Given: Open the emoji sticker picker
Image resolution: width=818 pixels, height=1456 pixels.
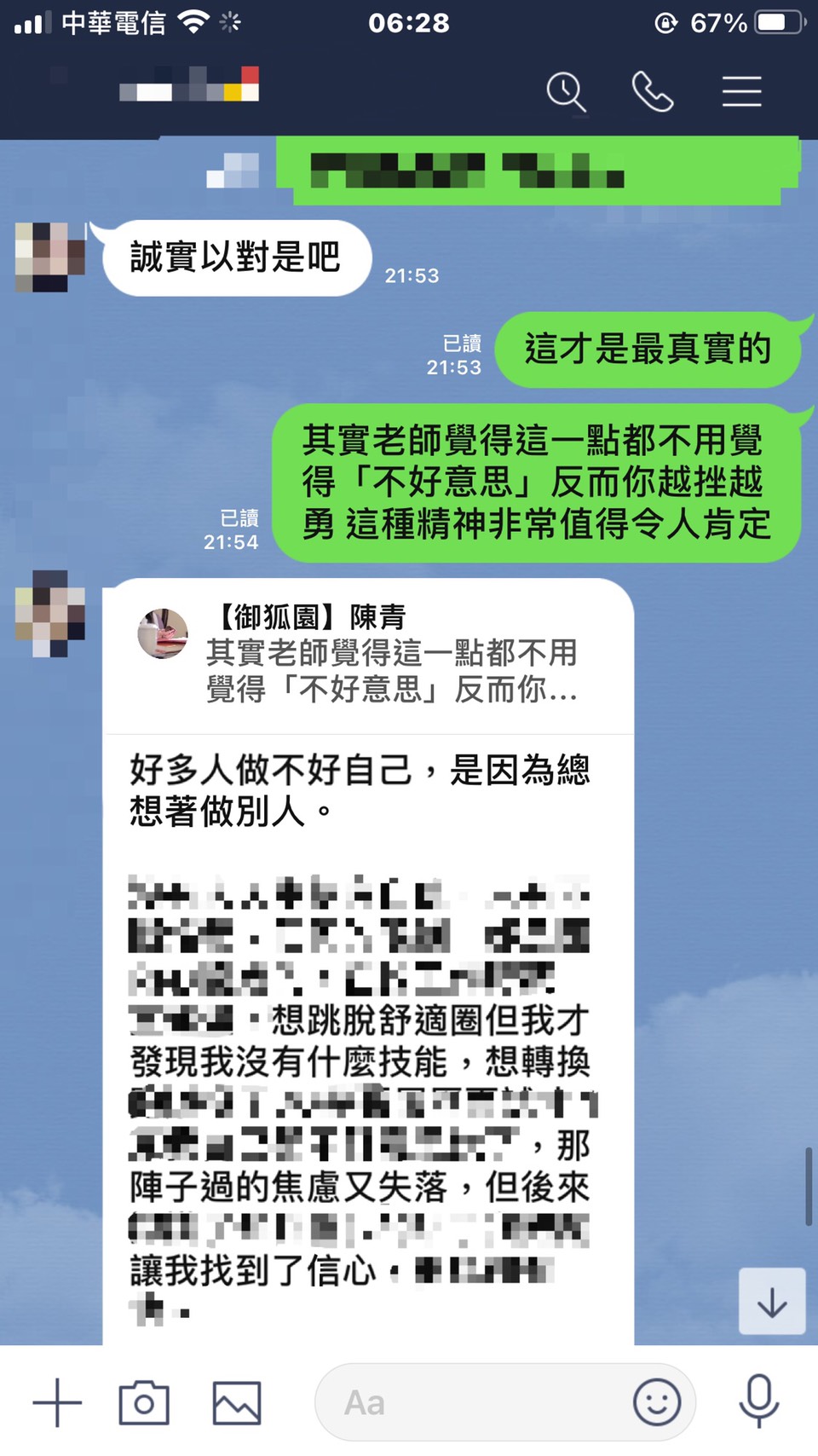Looking at the screenshot, I should (x=656, y=1402).
